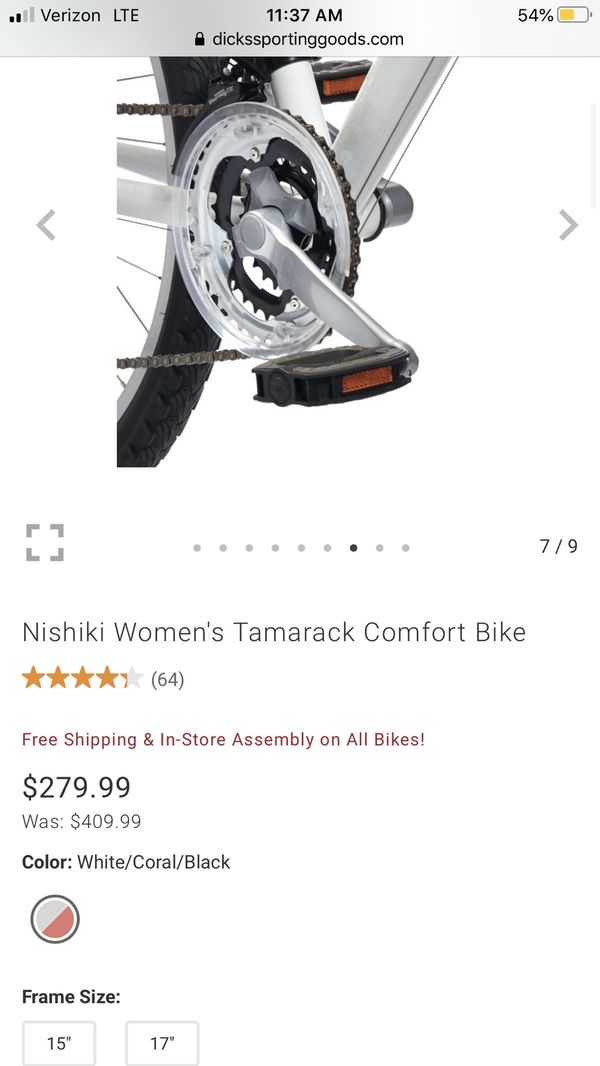Tap the dickssportinggoods.com address bar

(300, 40)
